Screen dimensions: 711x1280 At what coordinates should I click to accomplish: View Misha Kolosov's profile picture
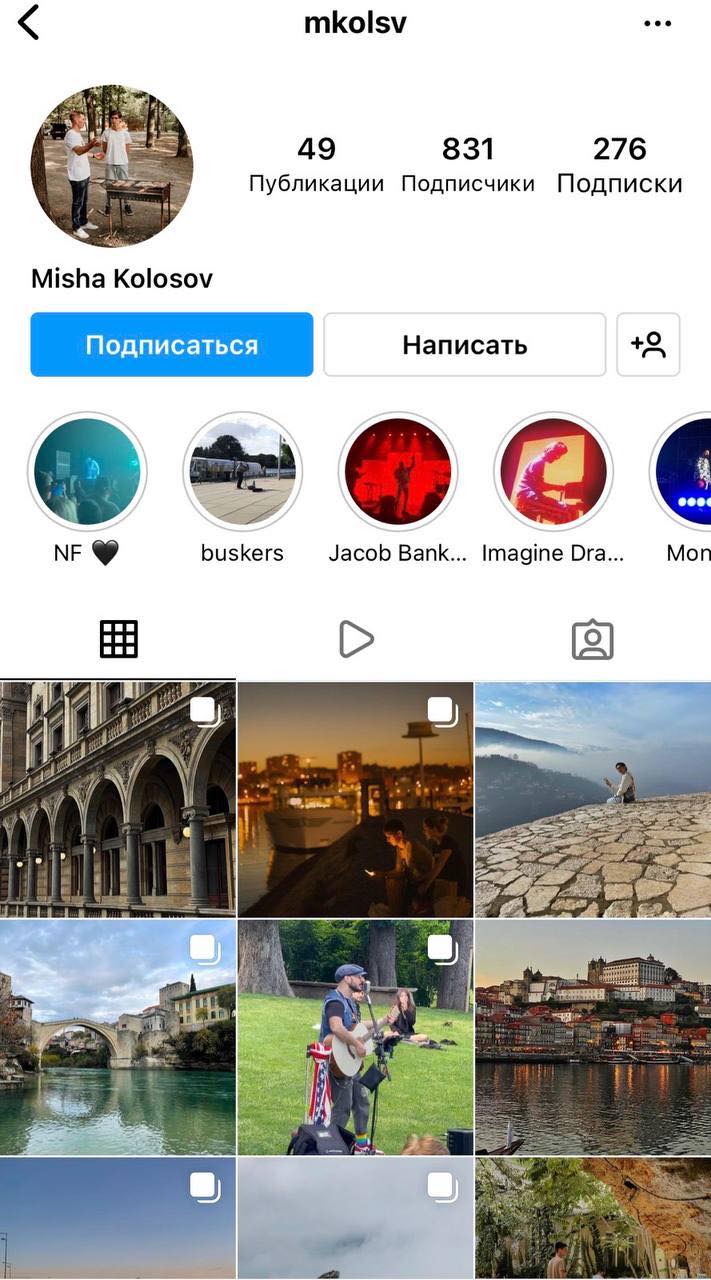tap(111, 165)
